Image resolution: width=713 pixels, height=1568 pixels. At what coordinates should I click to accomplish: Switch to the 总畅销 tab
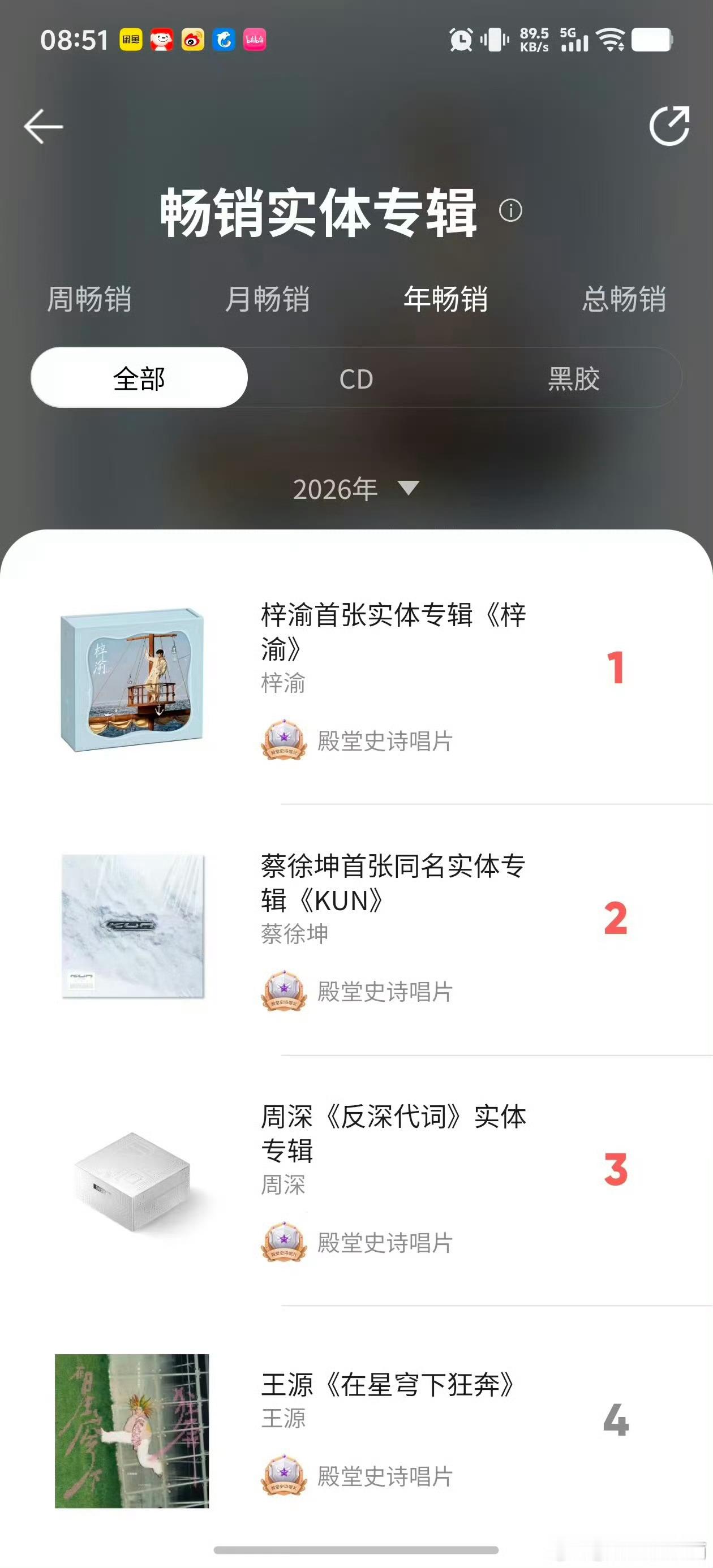coord(624,299)
